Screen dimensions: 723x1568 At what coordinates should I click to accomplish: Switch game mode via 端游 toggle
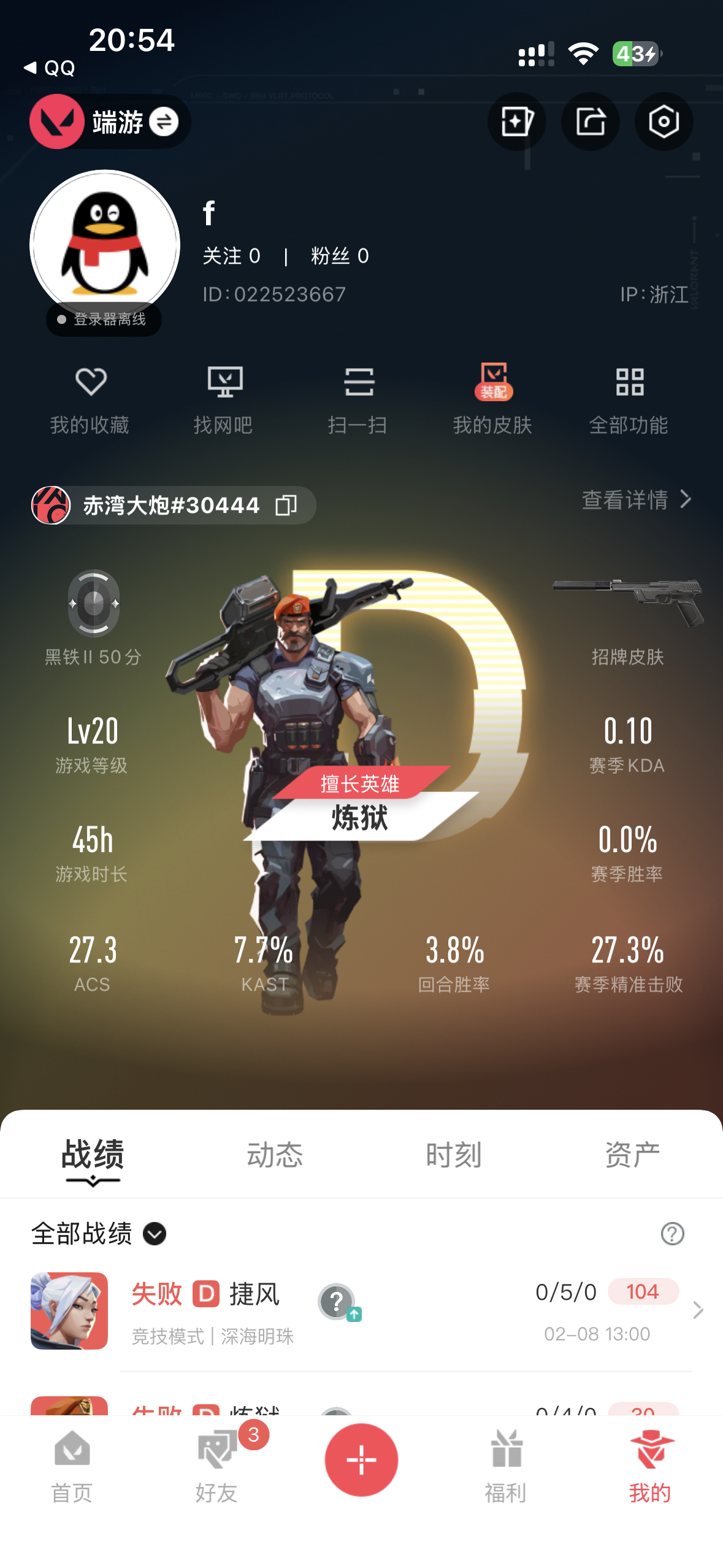click(163, 121)
